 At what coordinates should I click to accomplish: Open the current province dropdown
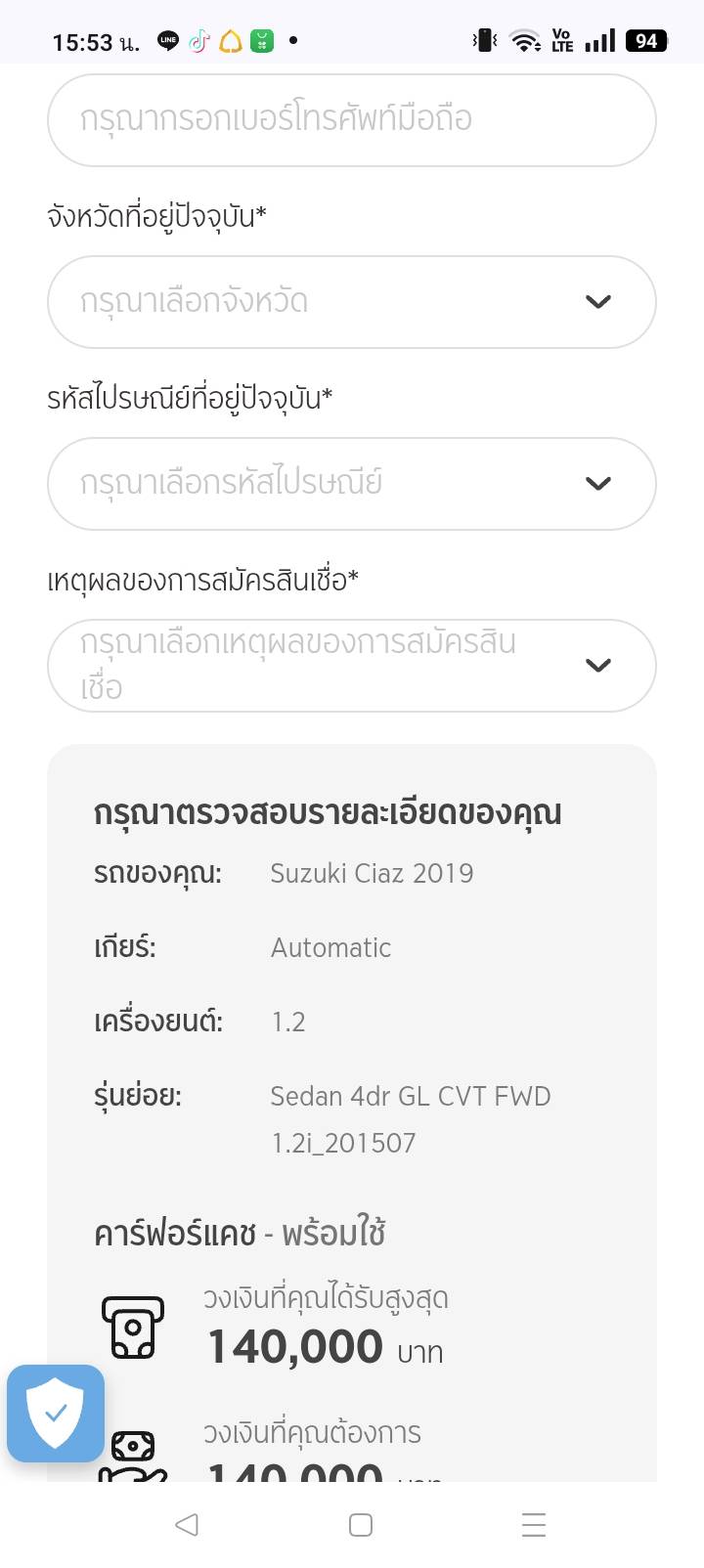point(351,302)
